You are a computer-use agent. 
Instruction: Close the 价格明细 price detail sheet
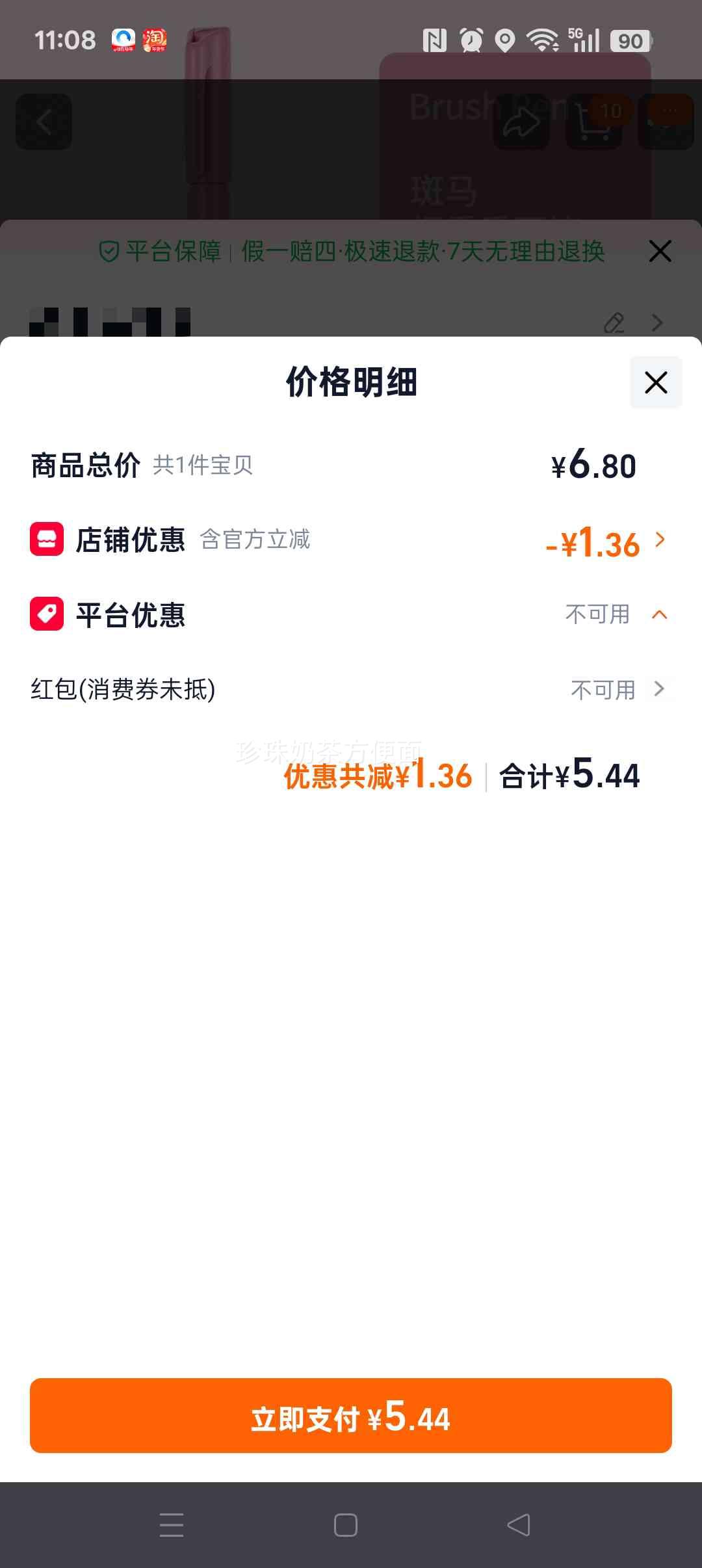click(656, 382)
